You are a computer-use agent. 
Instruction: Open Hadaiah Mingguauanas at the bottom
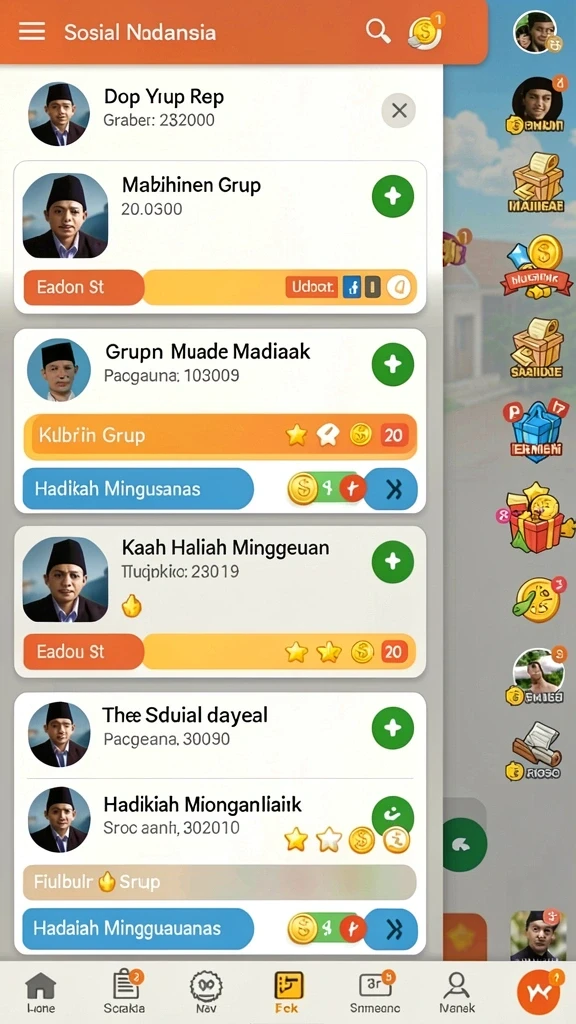138,928
